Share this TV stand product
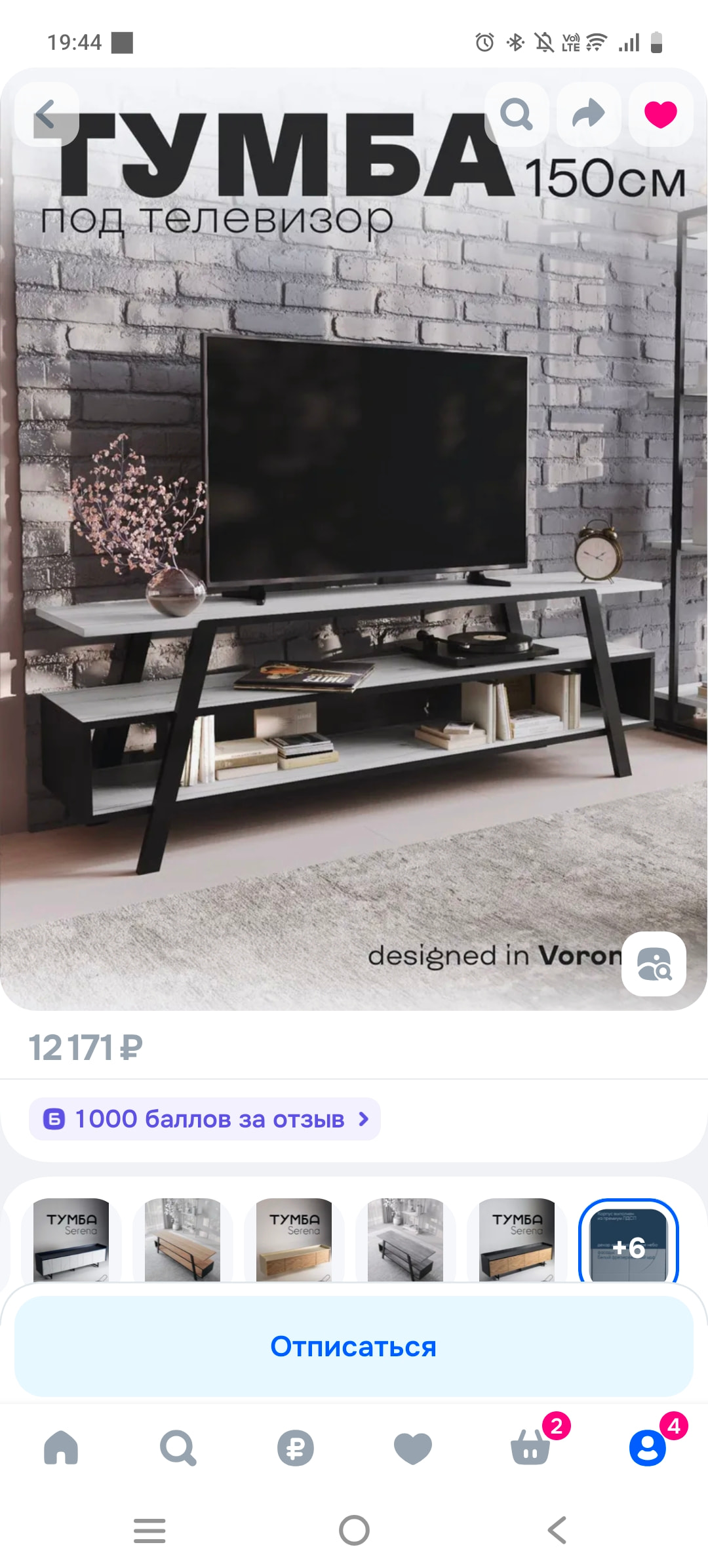The height and width of the screenshot is (1568, 708). click(589, 115)
